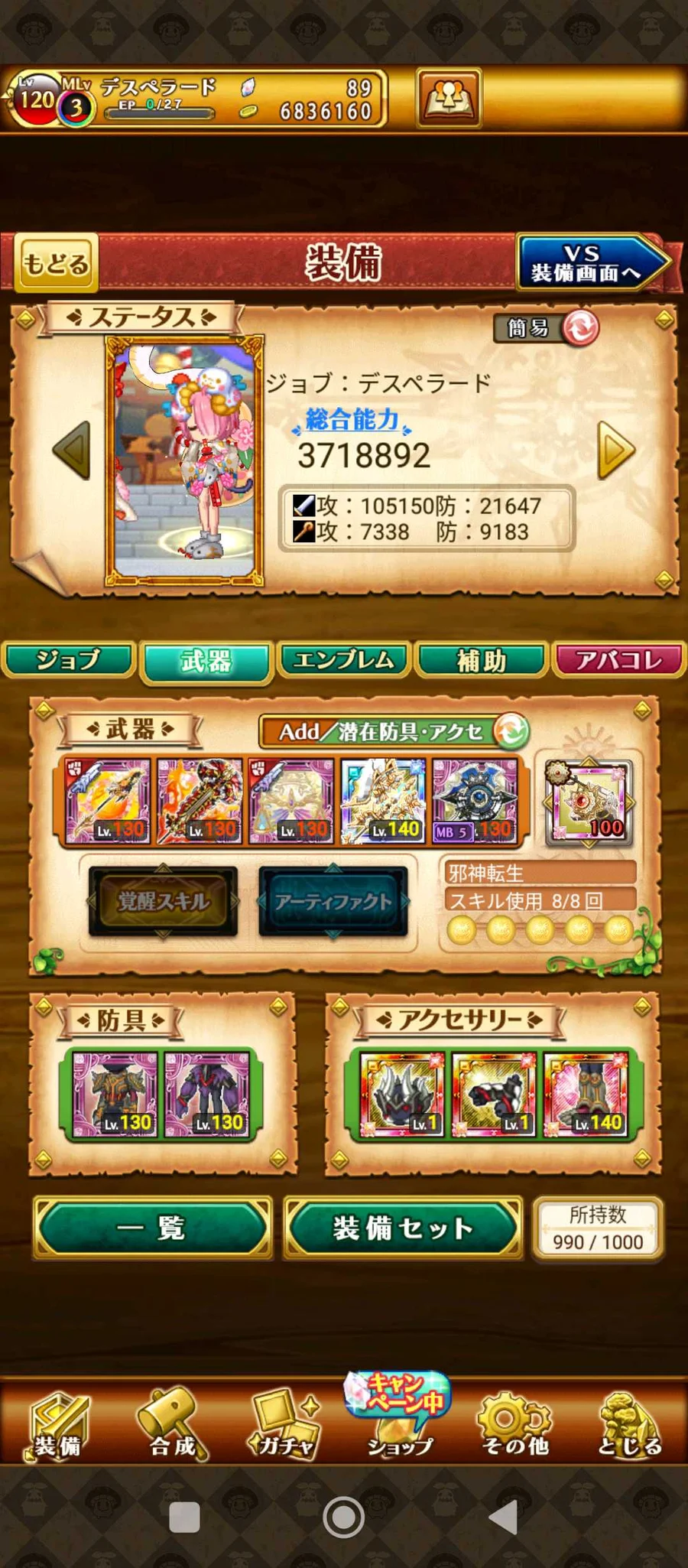Open the 装備セット button
This screenshot has width=688, height=1568.
pos(403,1228)
